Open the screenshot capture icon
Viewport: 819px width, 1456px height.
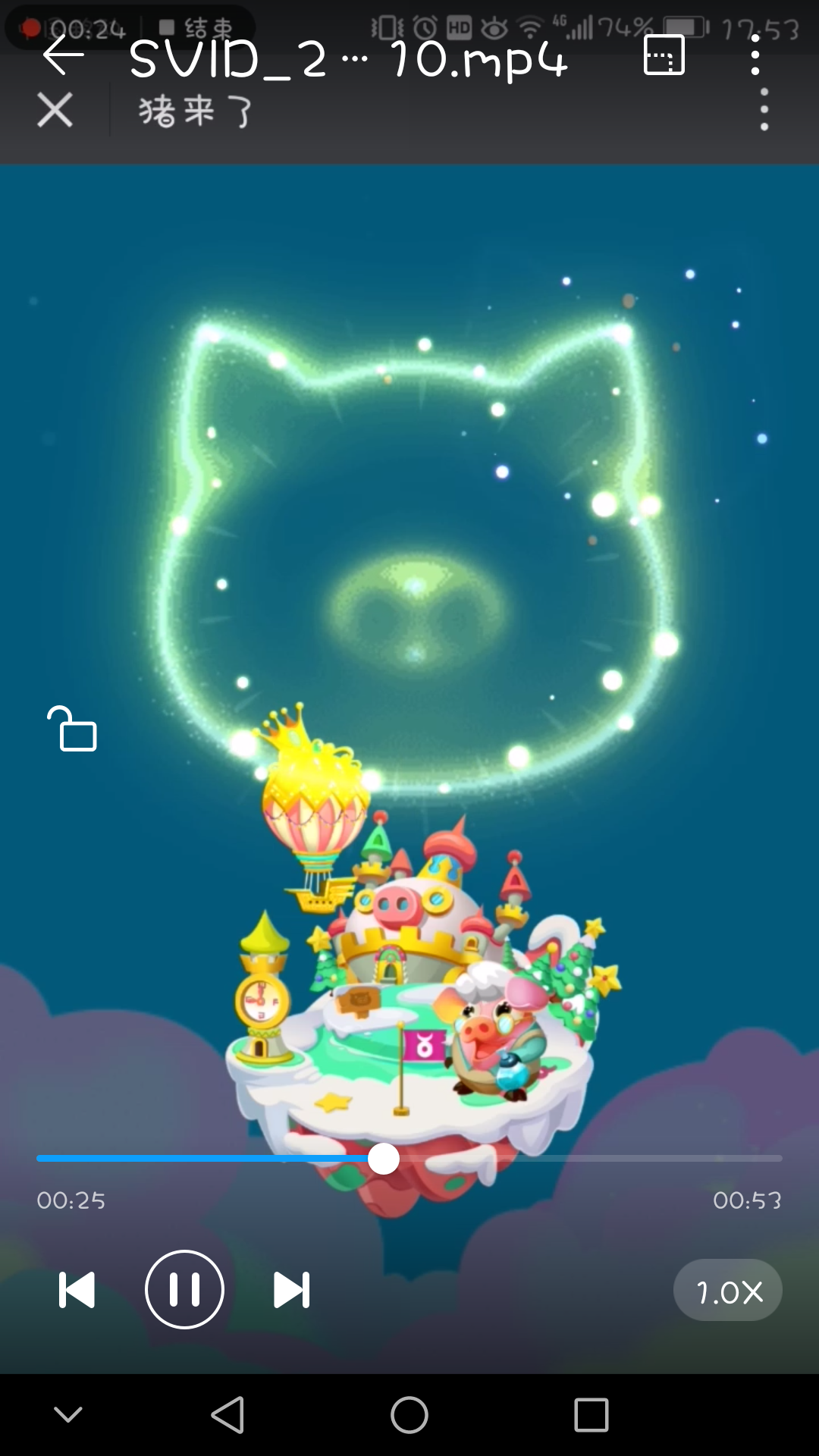coord(664,55)
